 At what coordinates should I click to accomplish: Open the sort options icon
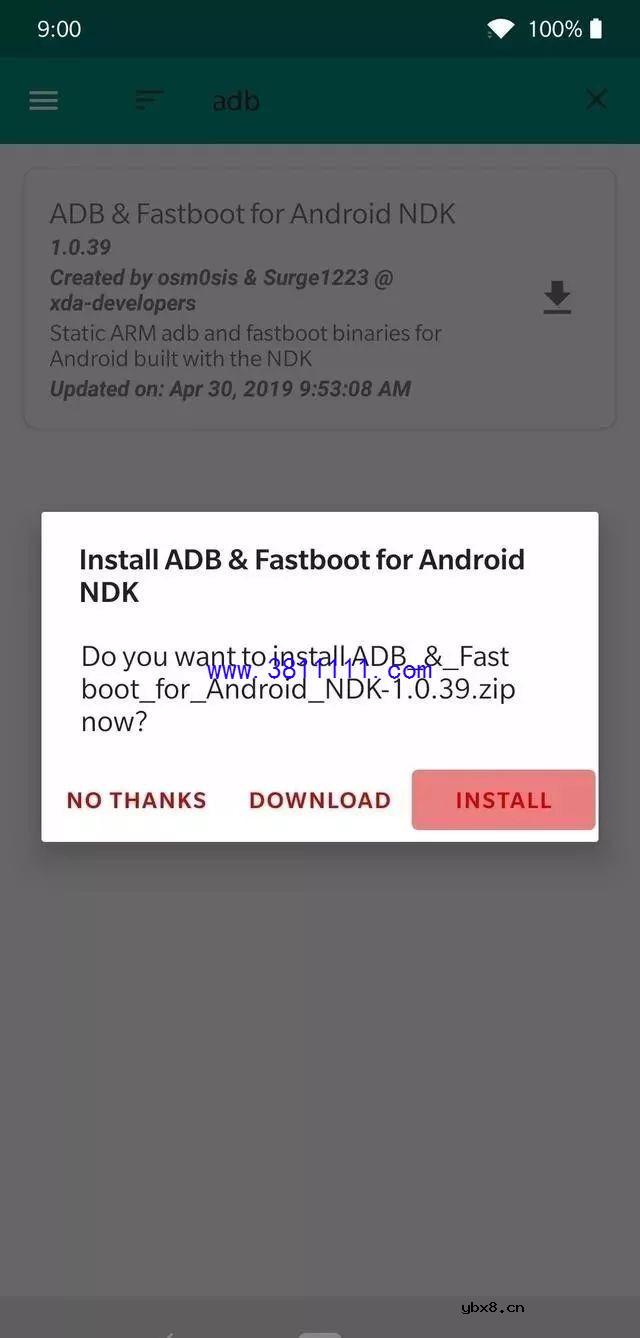point(149,100)
